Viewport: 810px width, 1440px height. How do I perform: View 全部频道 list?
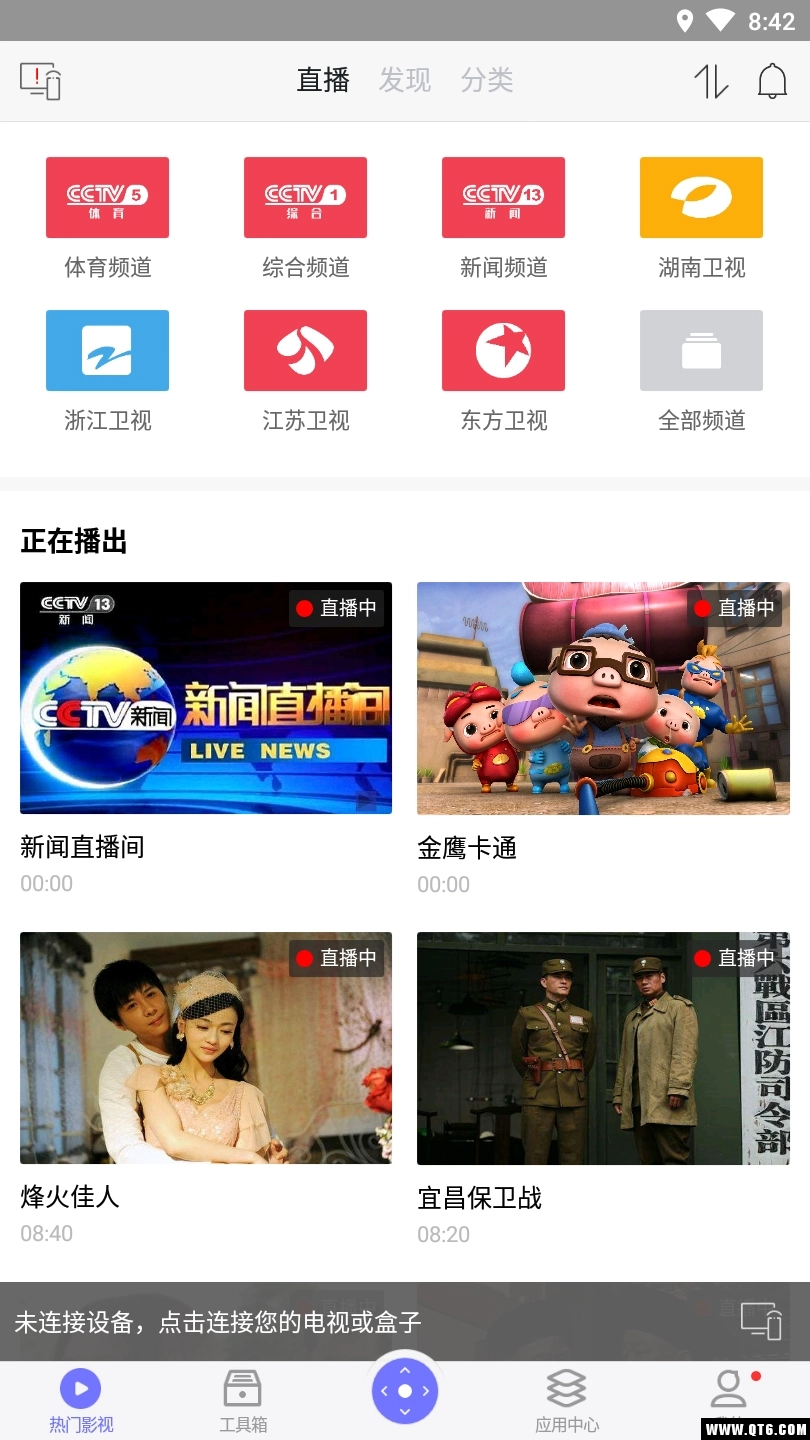coord(701,351)
